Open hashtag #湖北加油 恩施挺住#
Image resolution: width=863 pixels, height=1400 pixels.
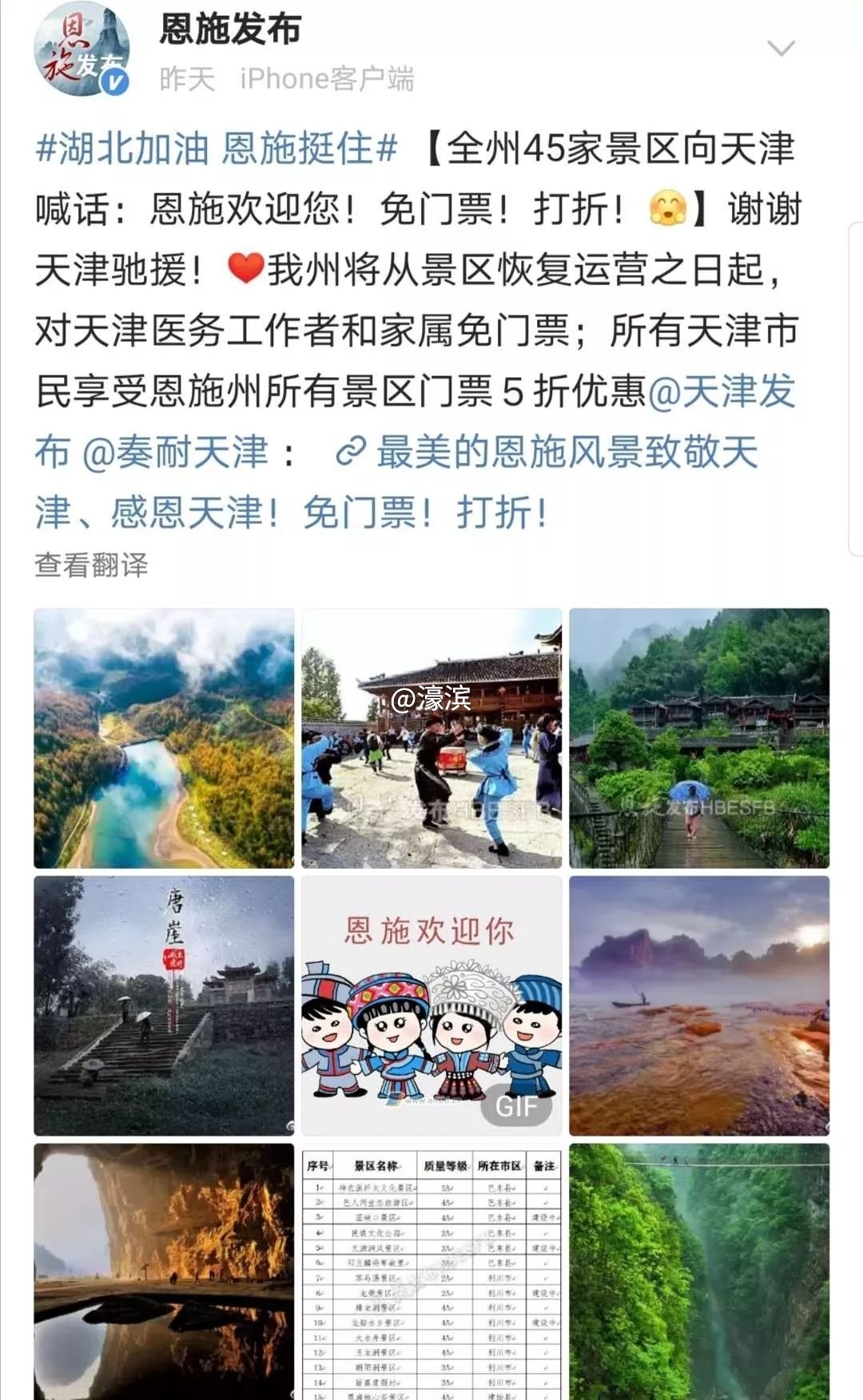217,149
